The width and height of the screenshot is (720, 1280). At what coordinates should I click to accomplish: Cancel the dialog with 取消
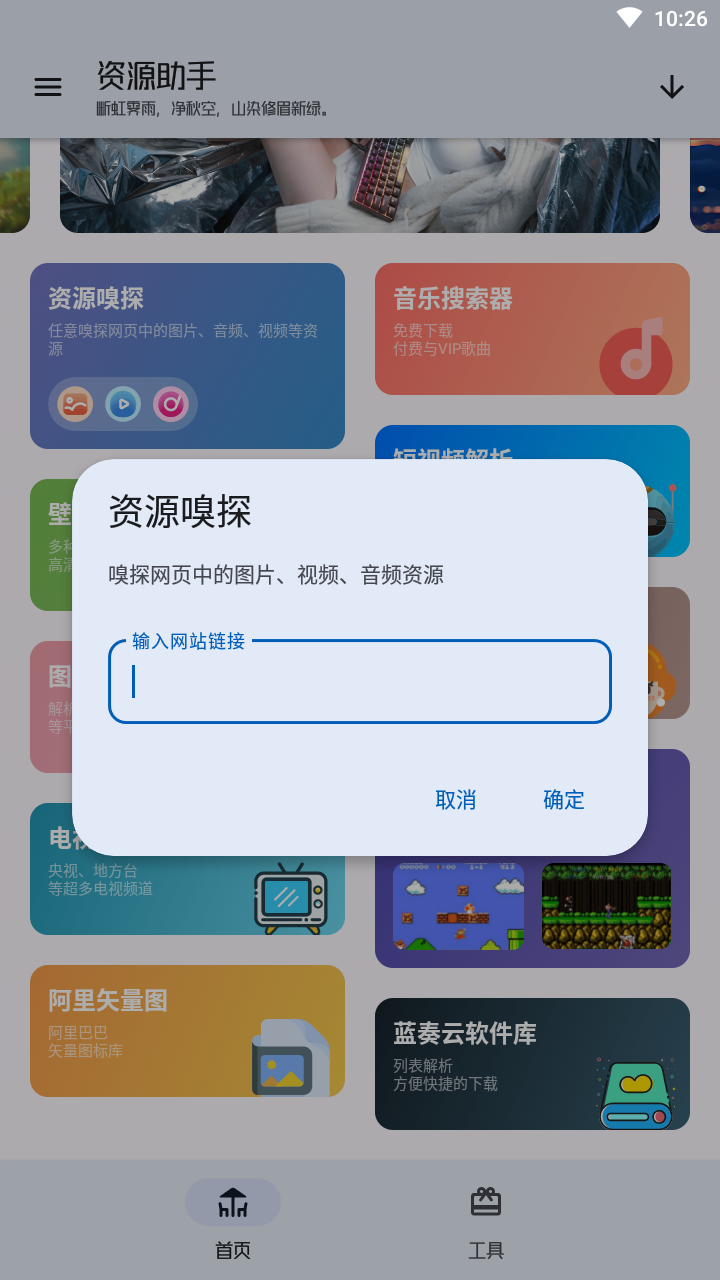point(456,799)
